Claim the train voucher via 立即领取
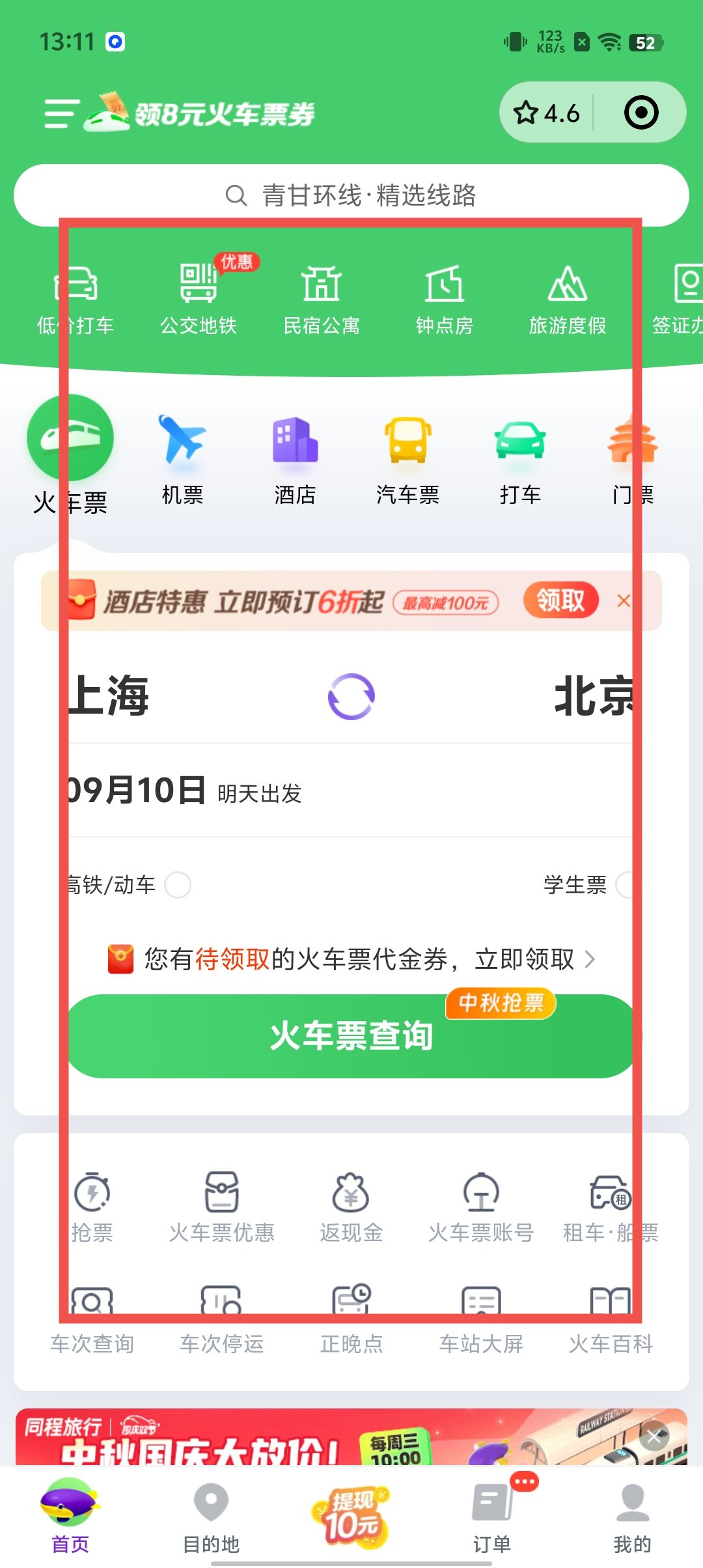 [534, 959]
